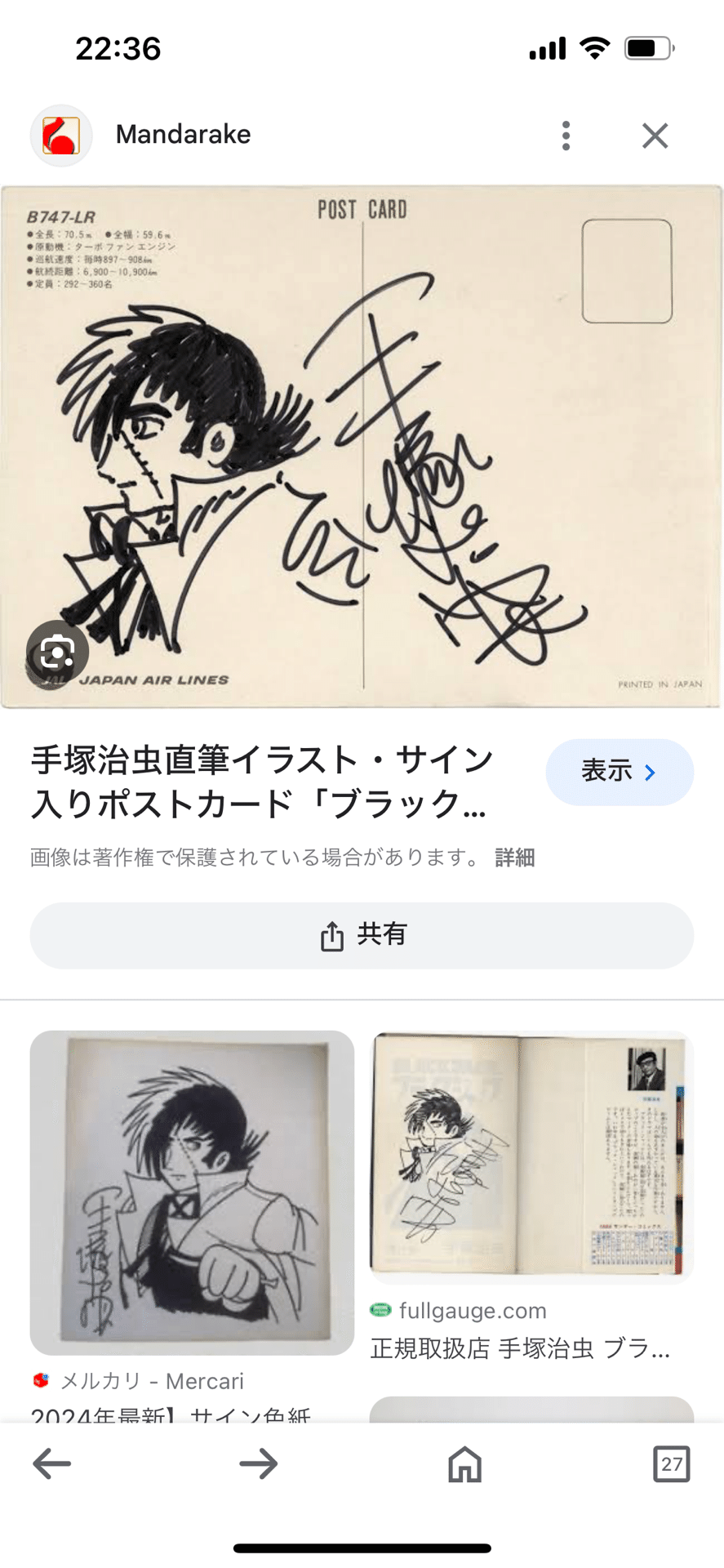Open the tab switcher showing 27 tabs
Viewport: 724px width, 1568px height.
click(x=672, y=1463)
